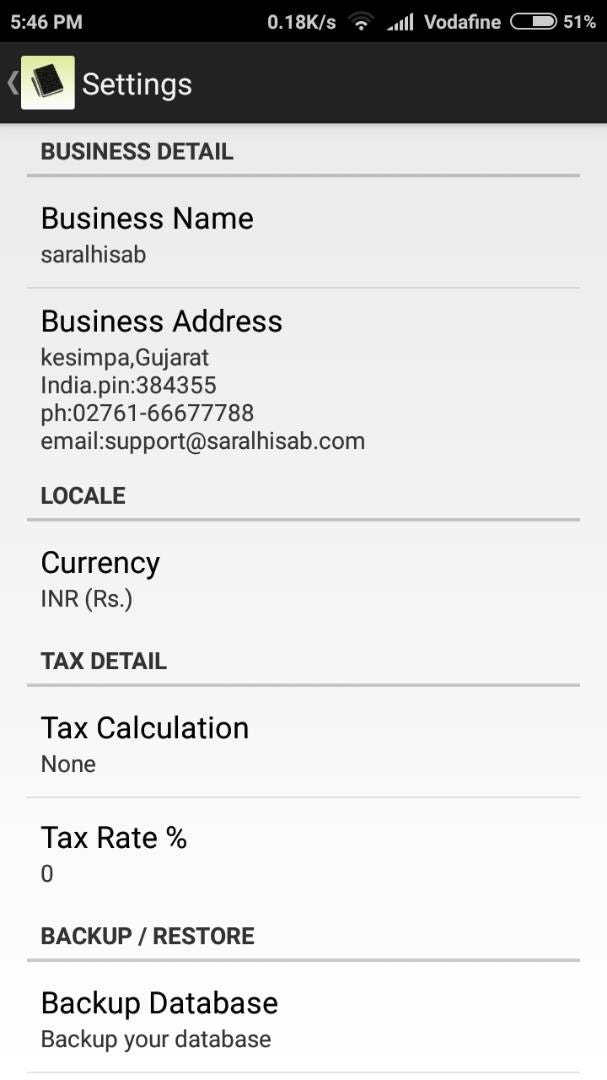Open the Tax Rate % setting
Image resolution: width=607 pixels, height=1080 pixels.
coord(303,854)
